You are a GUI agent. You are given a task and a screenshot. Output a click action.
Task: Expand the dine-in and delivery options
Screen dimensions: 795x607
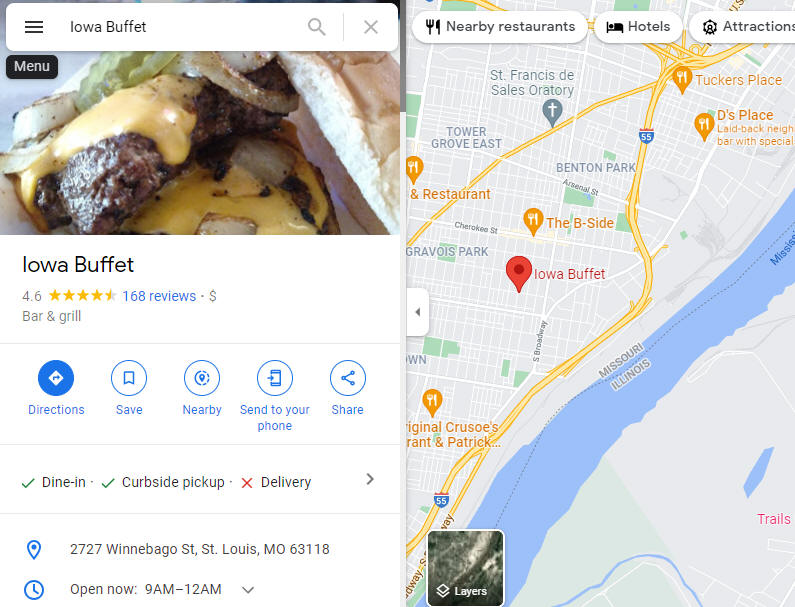click(370, 480)
